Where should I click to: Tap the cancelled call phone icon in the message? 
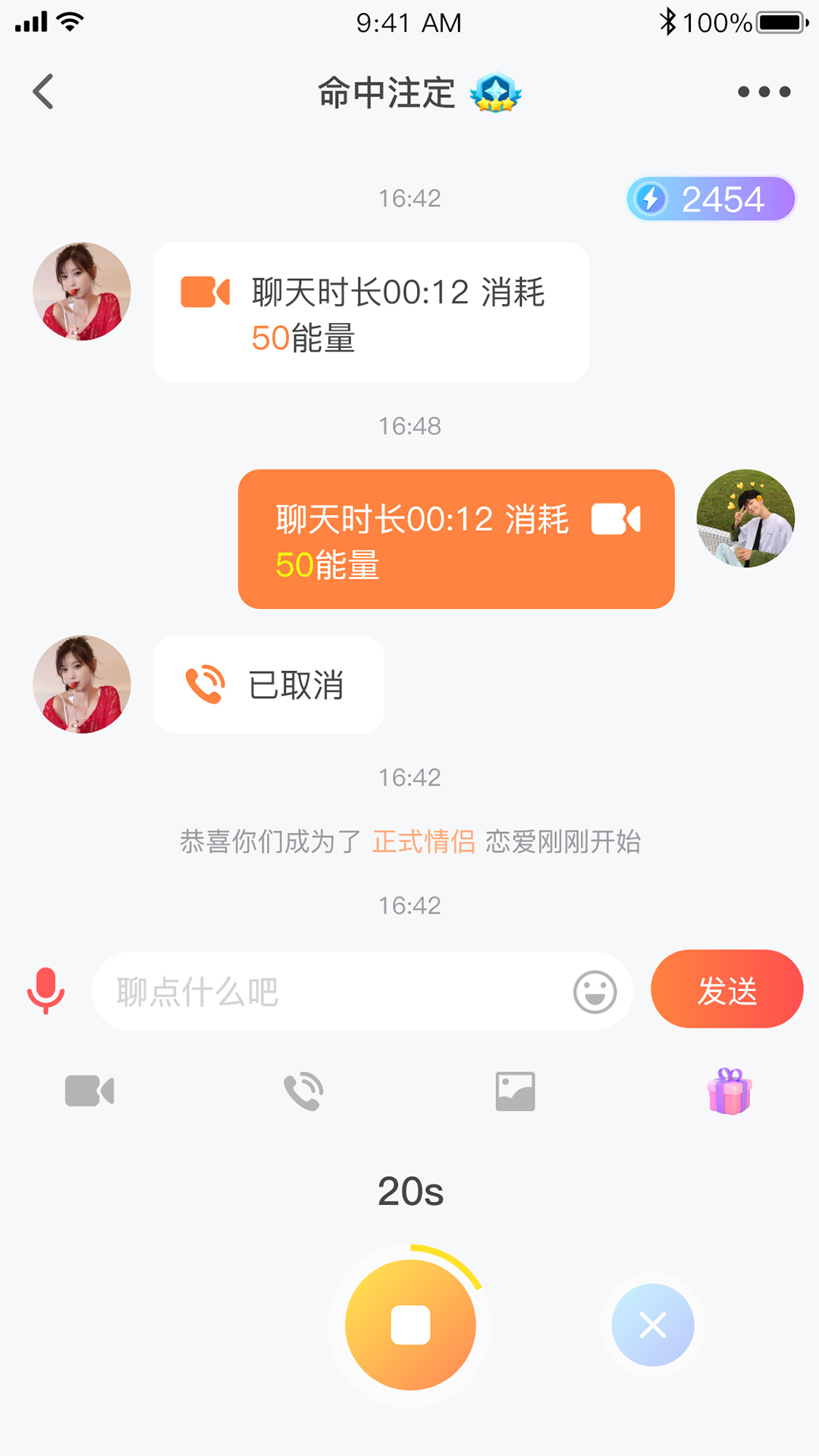click(x=203, y=685)
